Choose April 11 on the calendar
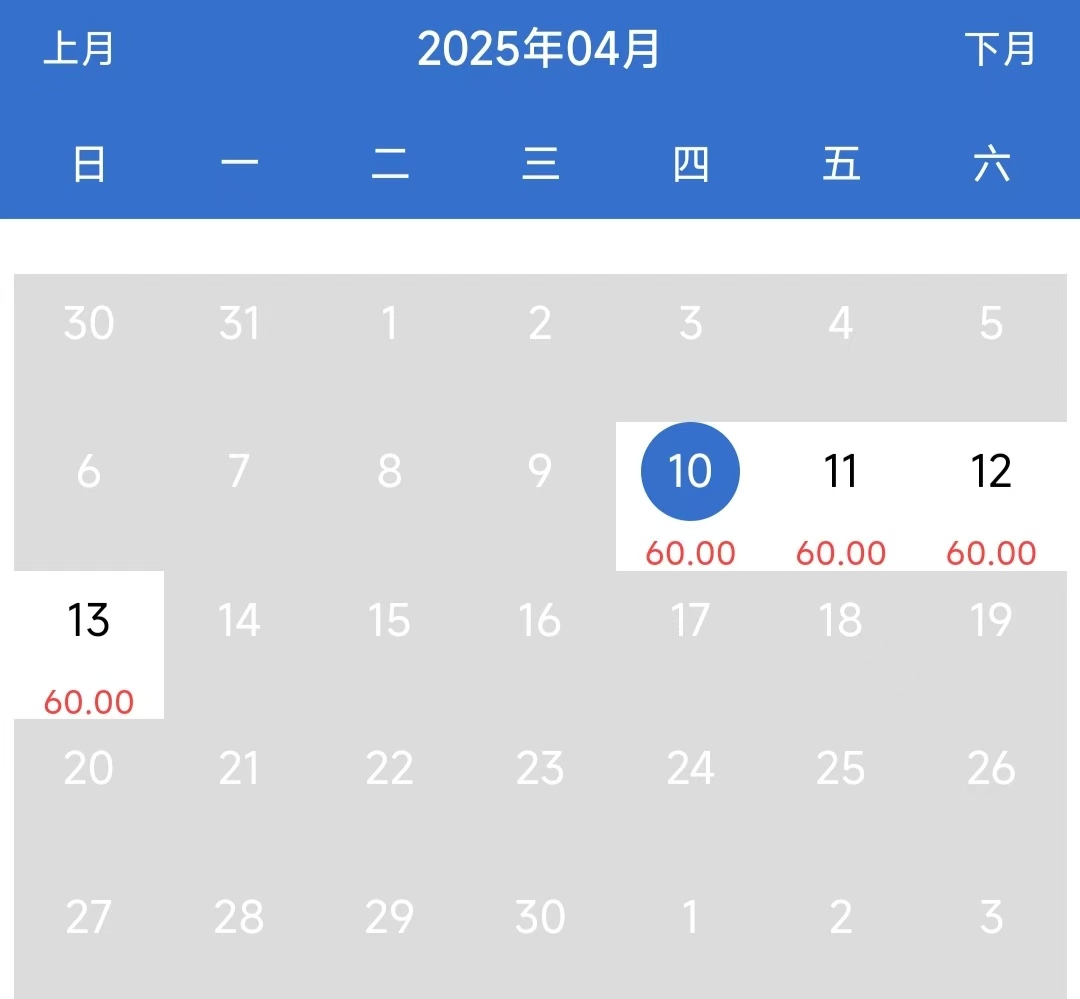 840,496
